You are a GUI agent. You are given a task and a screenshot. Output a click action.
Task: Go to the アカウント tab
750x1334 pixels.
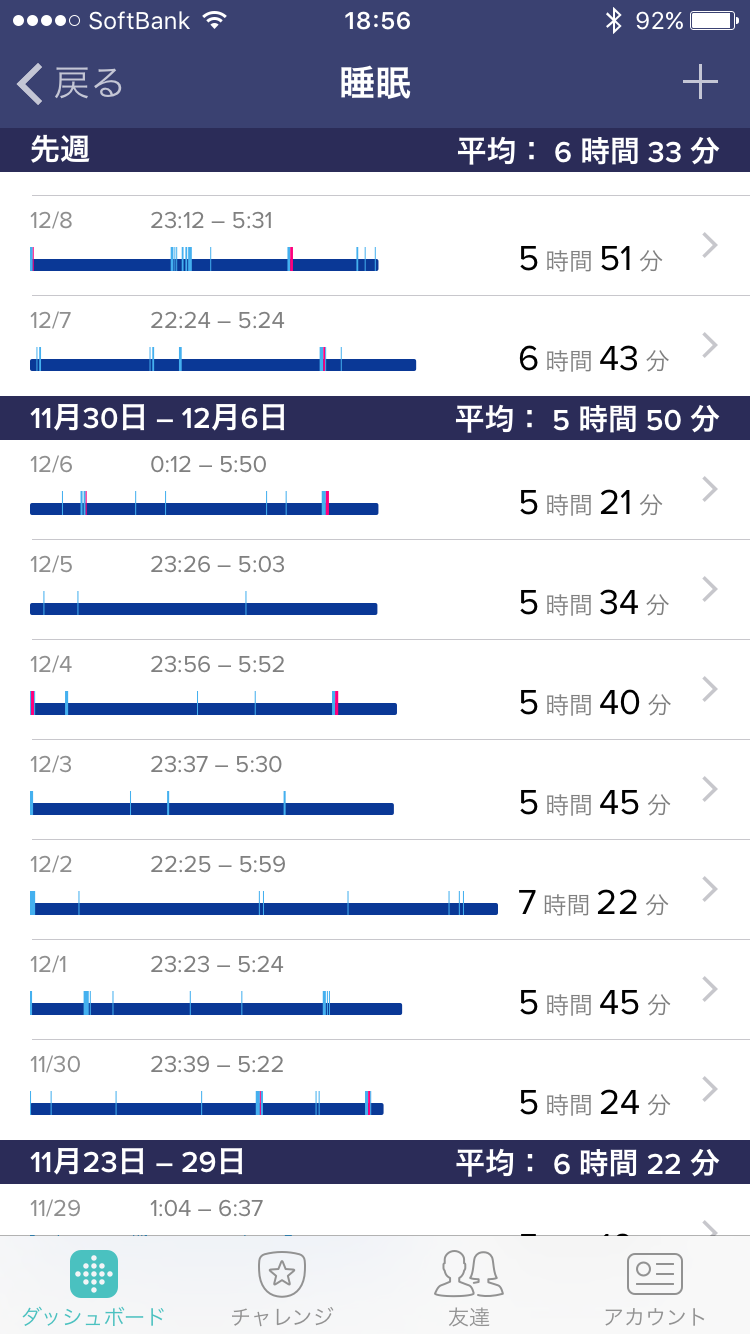coord(655,1287)
